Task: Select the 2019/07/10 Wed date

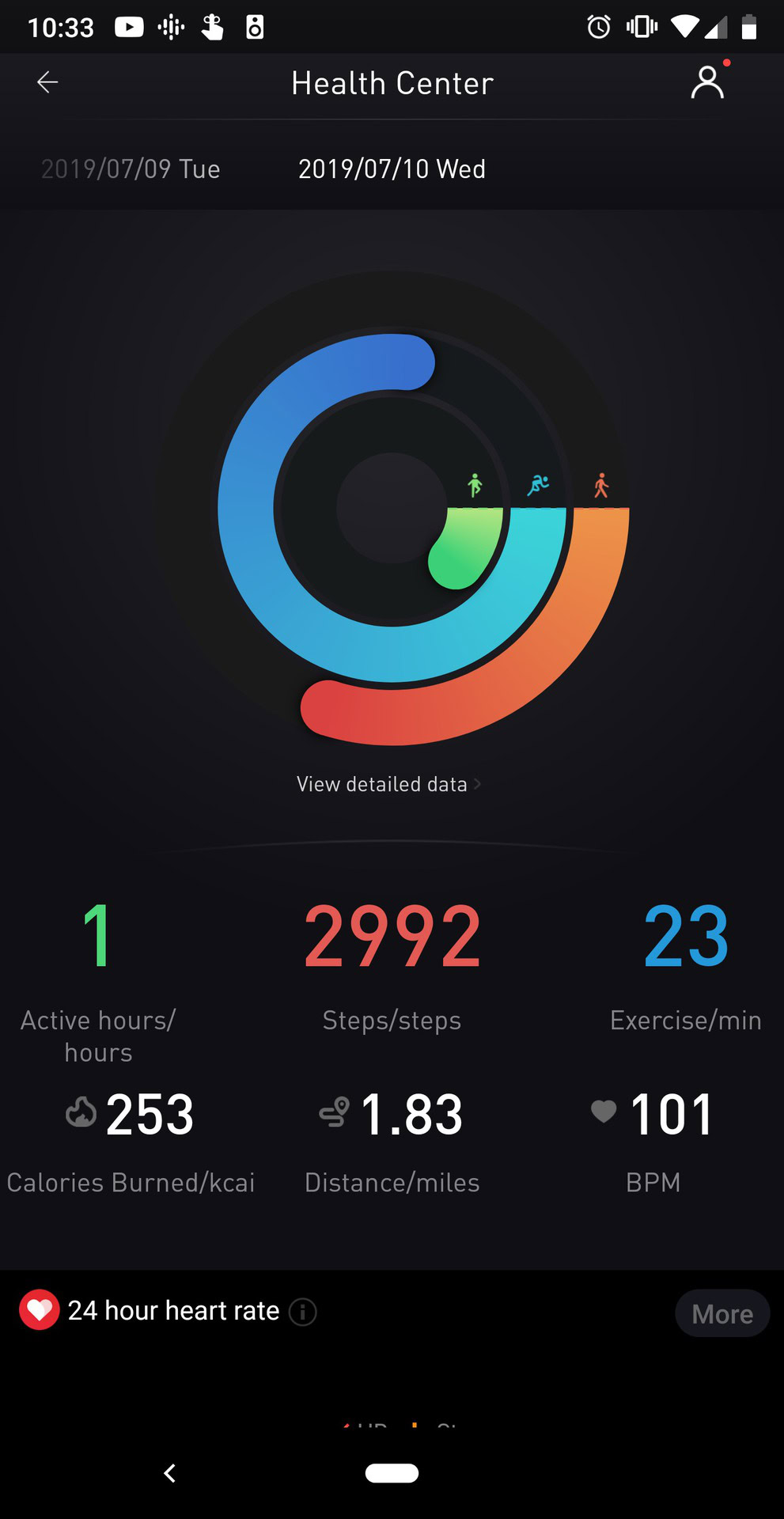Action: (392, 169)
